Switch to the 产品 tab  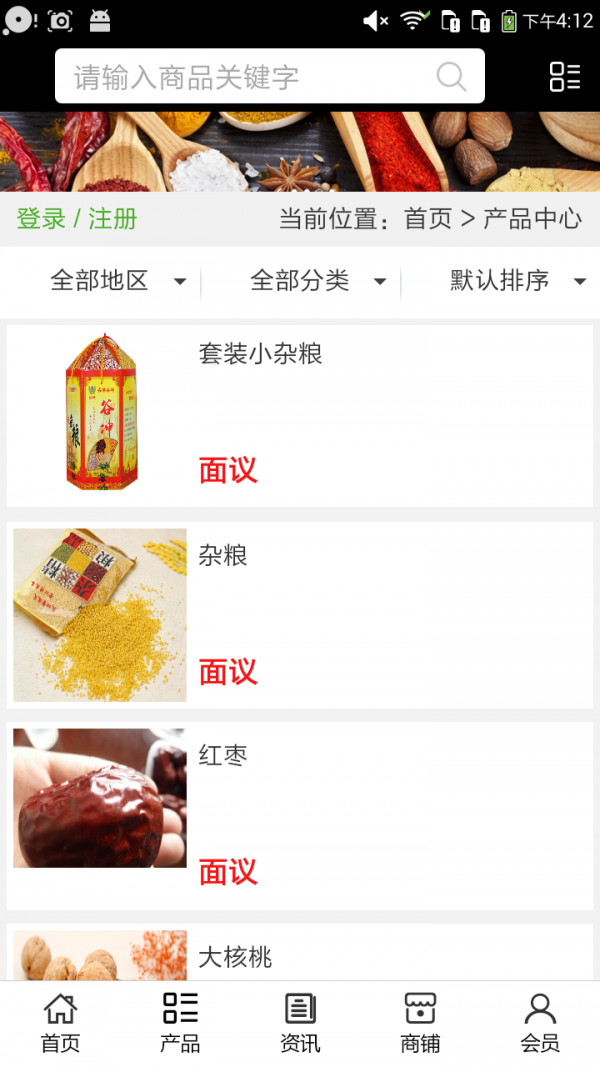[x=180, y=1023]
